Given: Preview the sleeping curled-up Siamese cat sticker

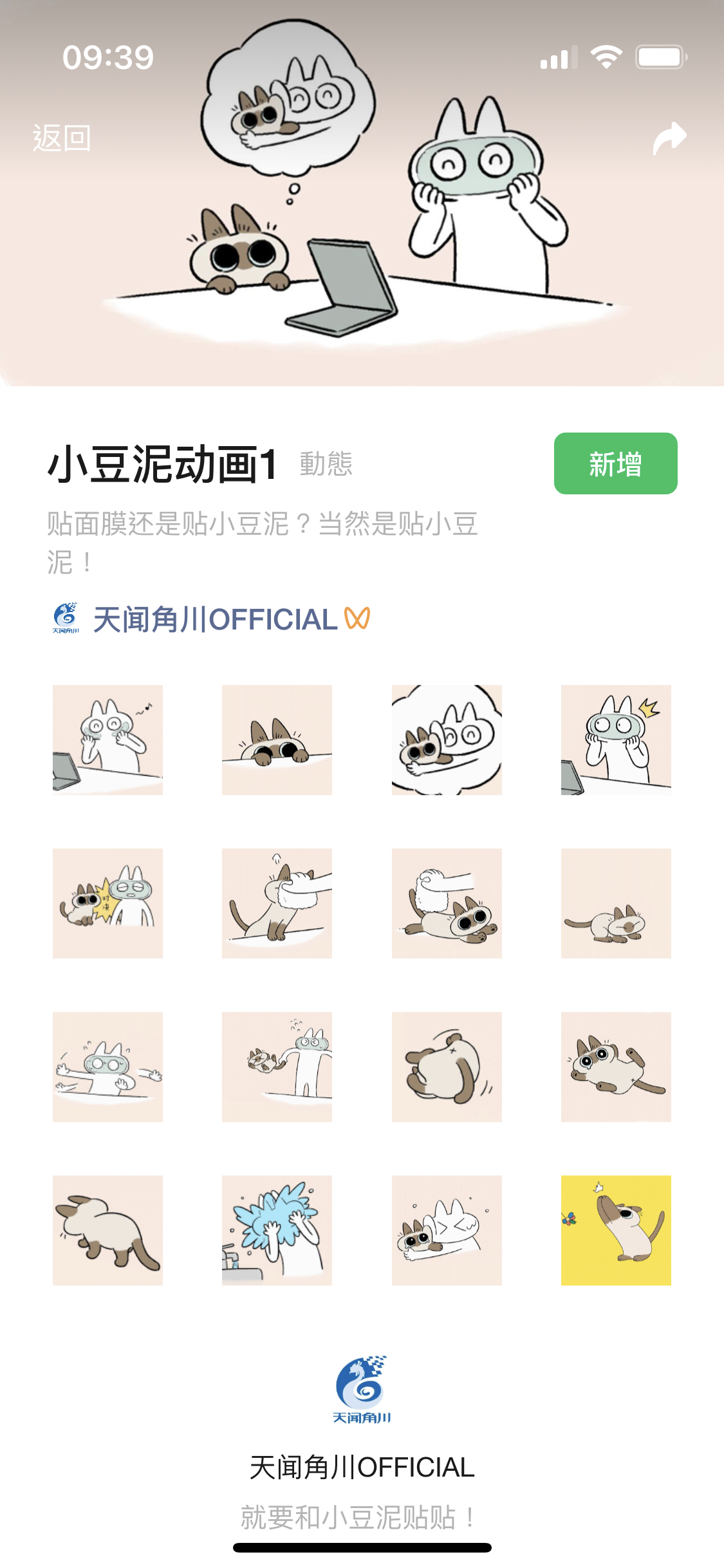Looking at the screenshot, I should (x=616, y=903).
